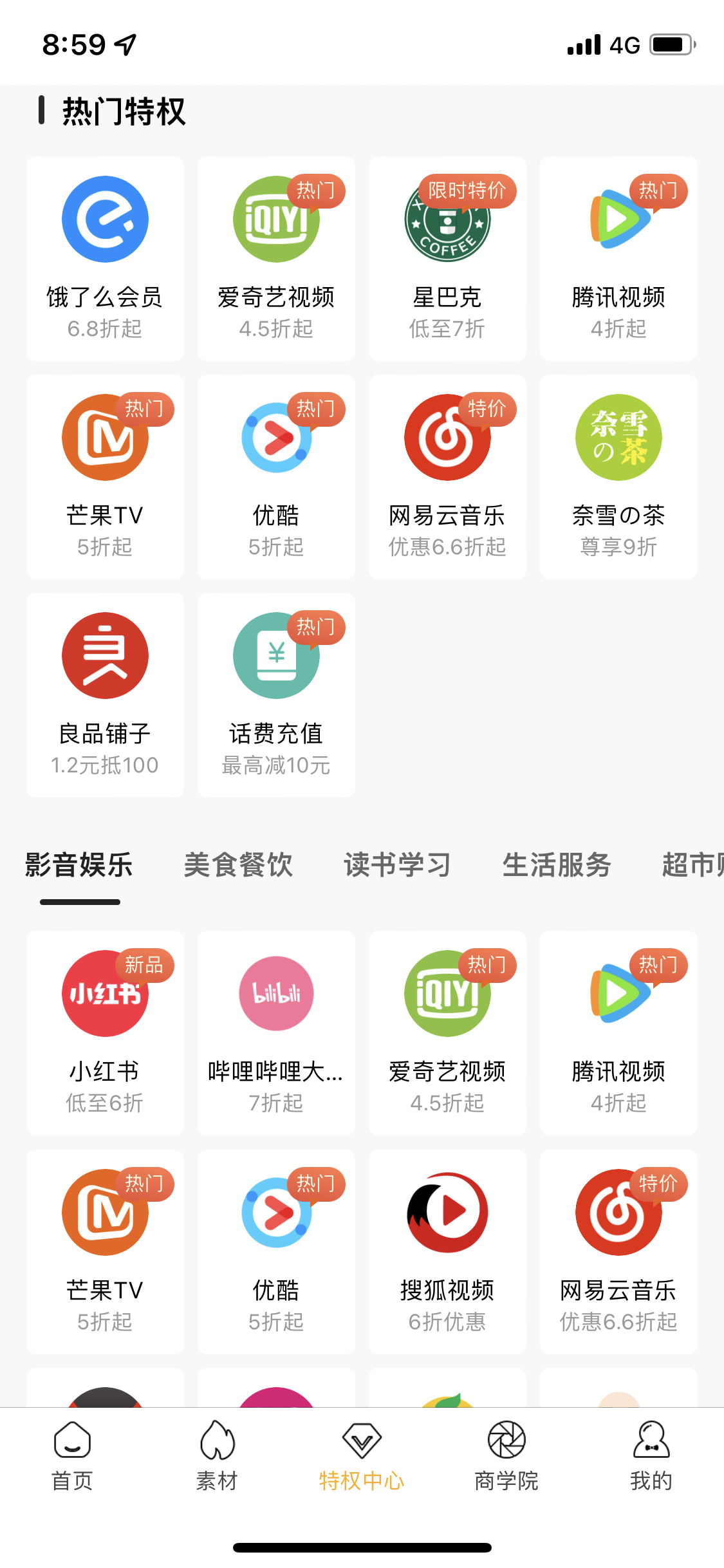Open 奈雪の茶 discount card
Viewport: 724px width, 1568px height.
tap(618, 476)
